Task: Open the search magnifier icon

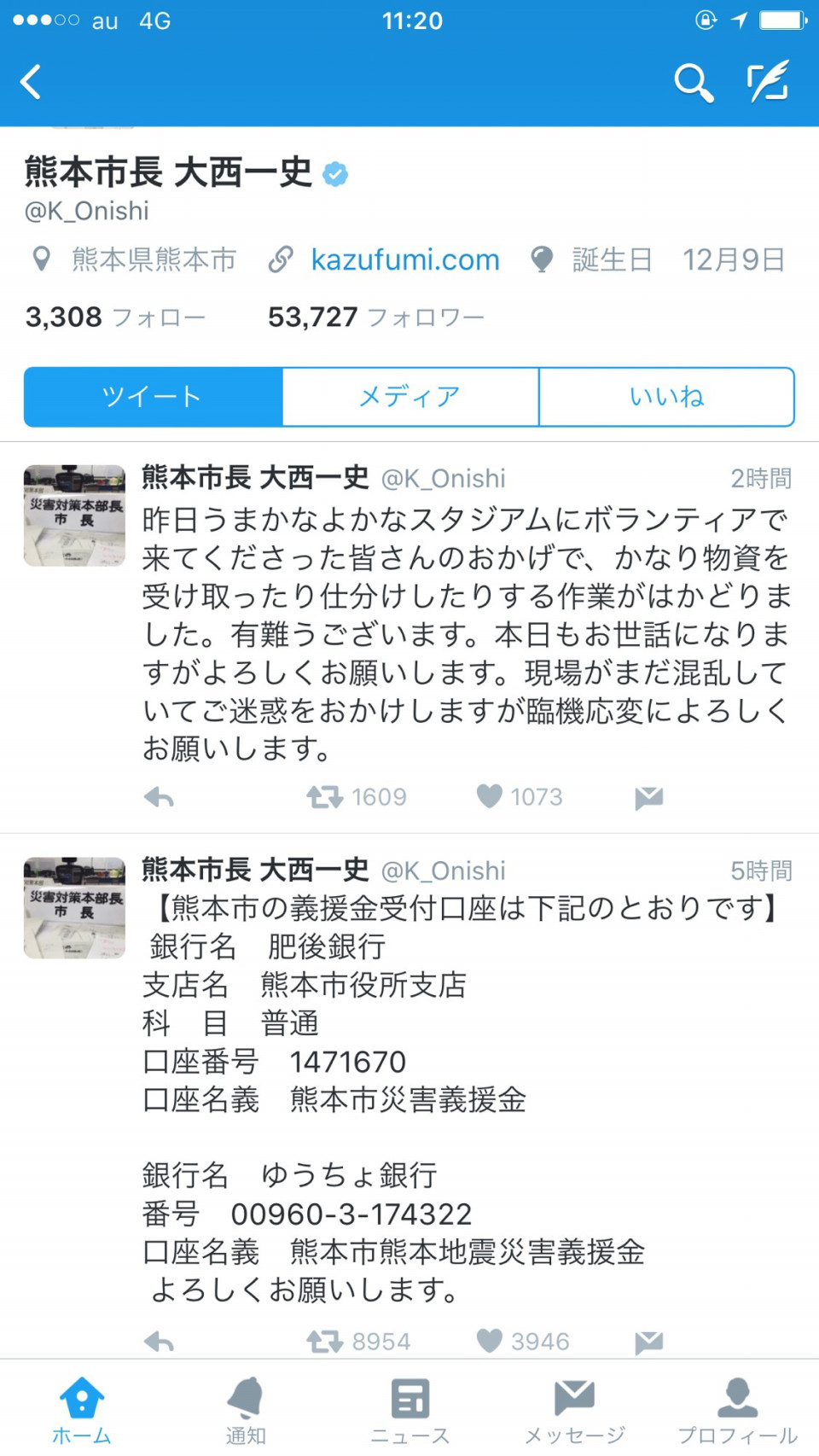Action: coord(693,83)
